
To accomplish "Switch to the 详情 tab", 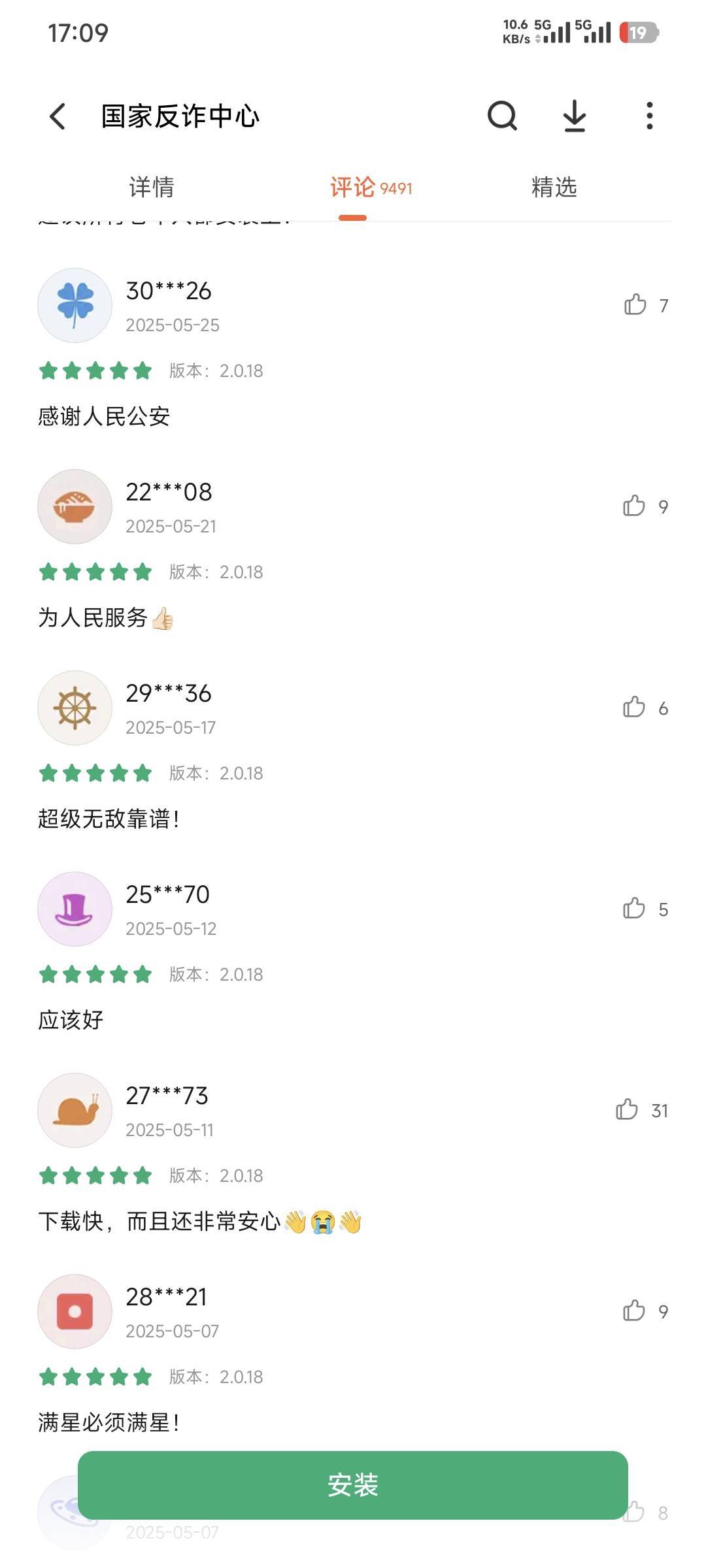I will (152, 188).
